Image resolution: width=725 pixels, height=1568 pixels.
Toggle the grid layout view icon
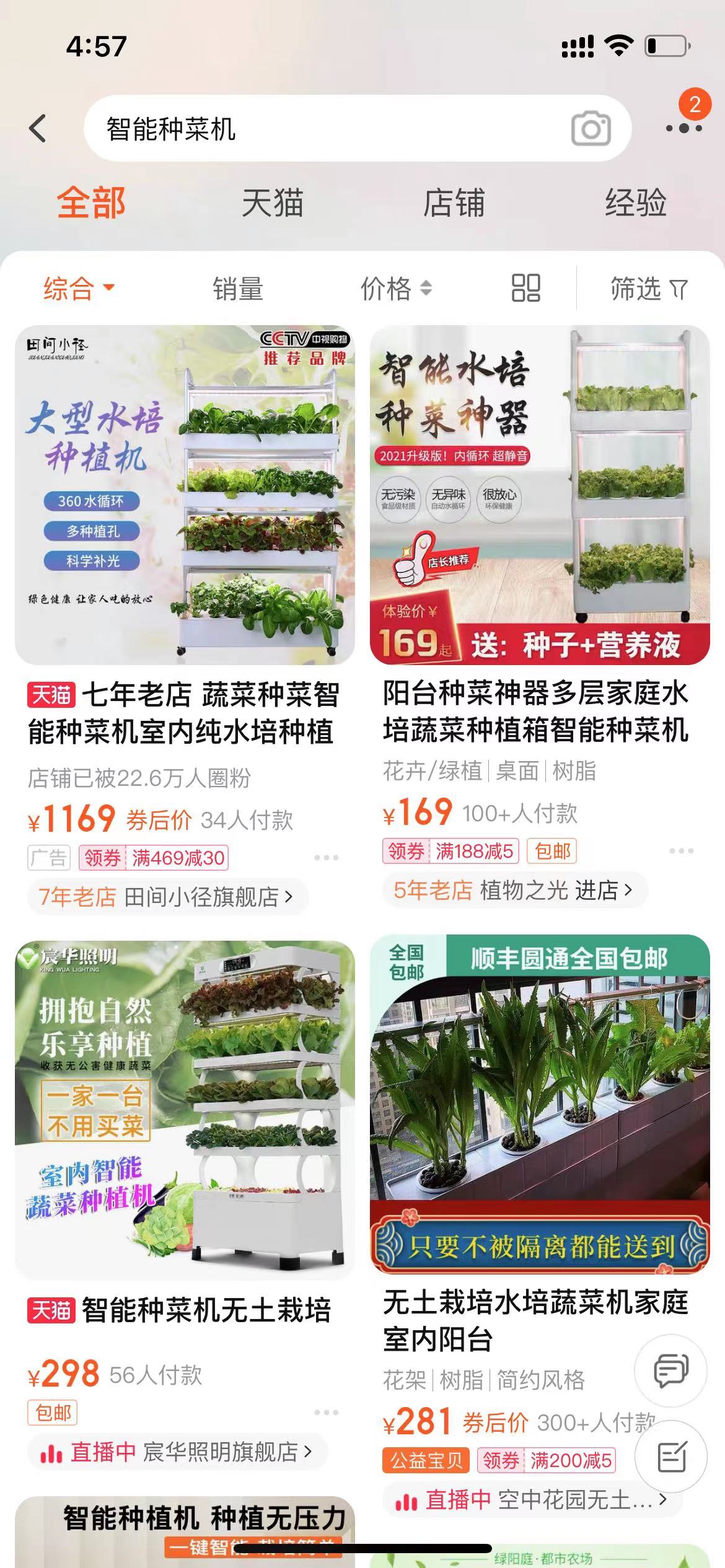pyautogui.click(x=525, y=288)
